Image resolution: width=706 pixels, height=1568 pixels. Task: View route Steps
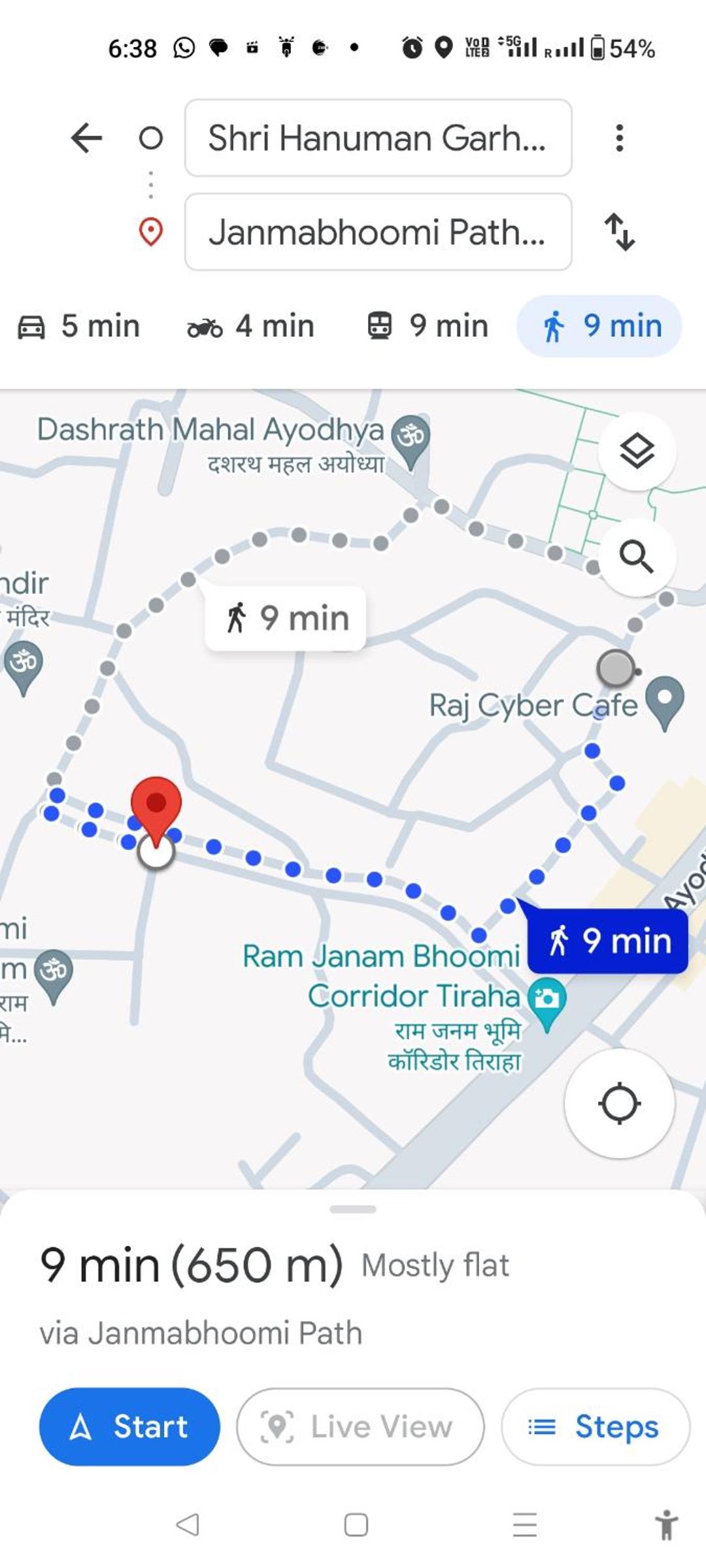pyautogui.click(x=596, y=1426)
